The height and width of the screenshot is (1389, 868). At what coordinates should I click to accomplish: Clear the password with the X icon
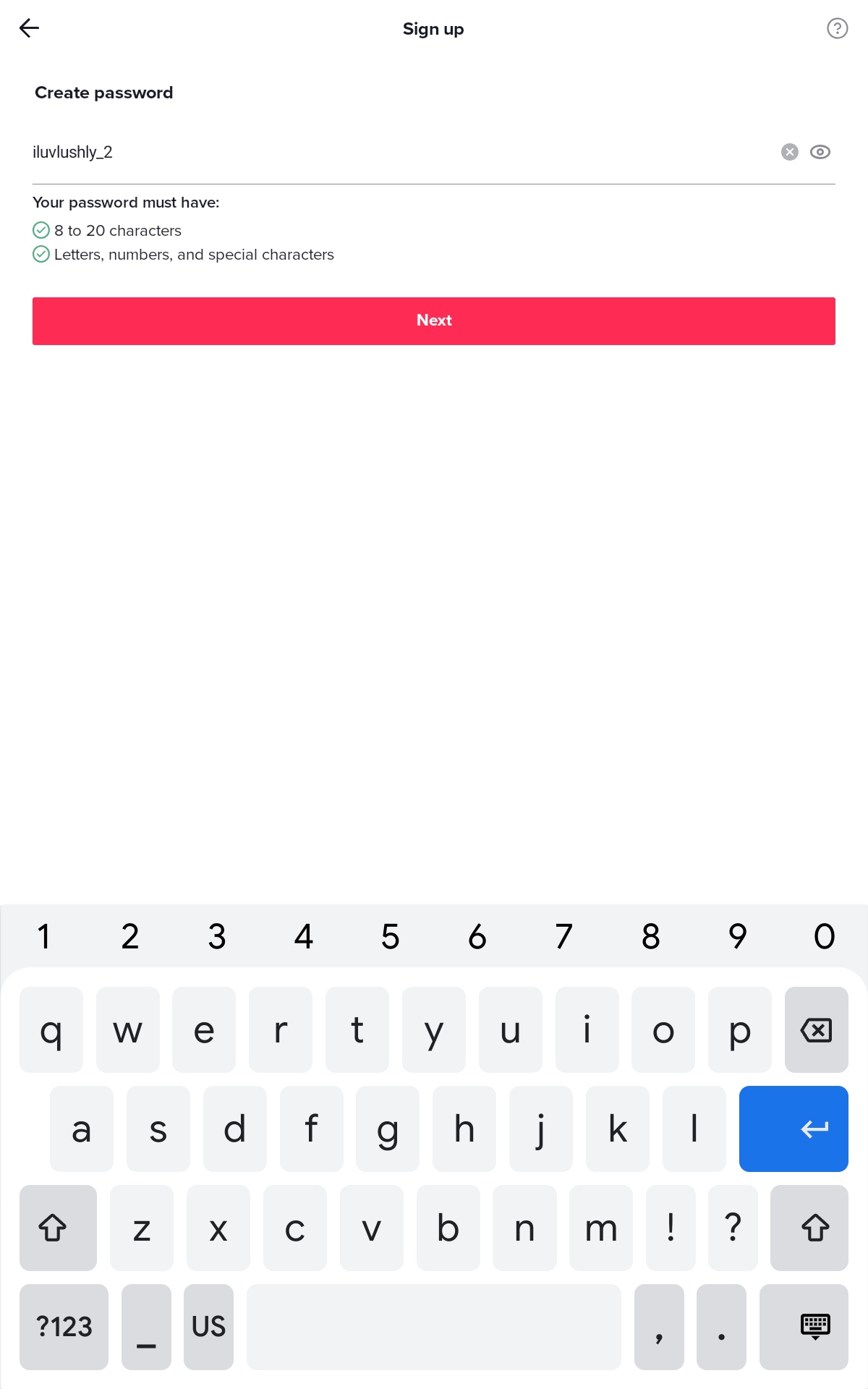pyautogui.click(x=788, y=152)
